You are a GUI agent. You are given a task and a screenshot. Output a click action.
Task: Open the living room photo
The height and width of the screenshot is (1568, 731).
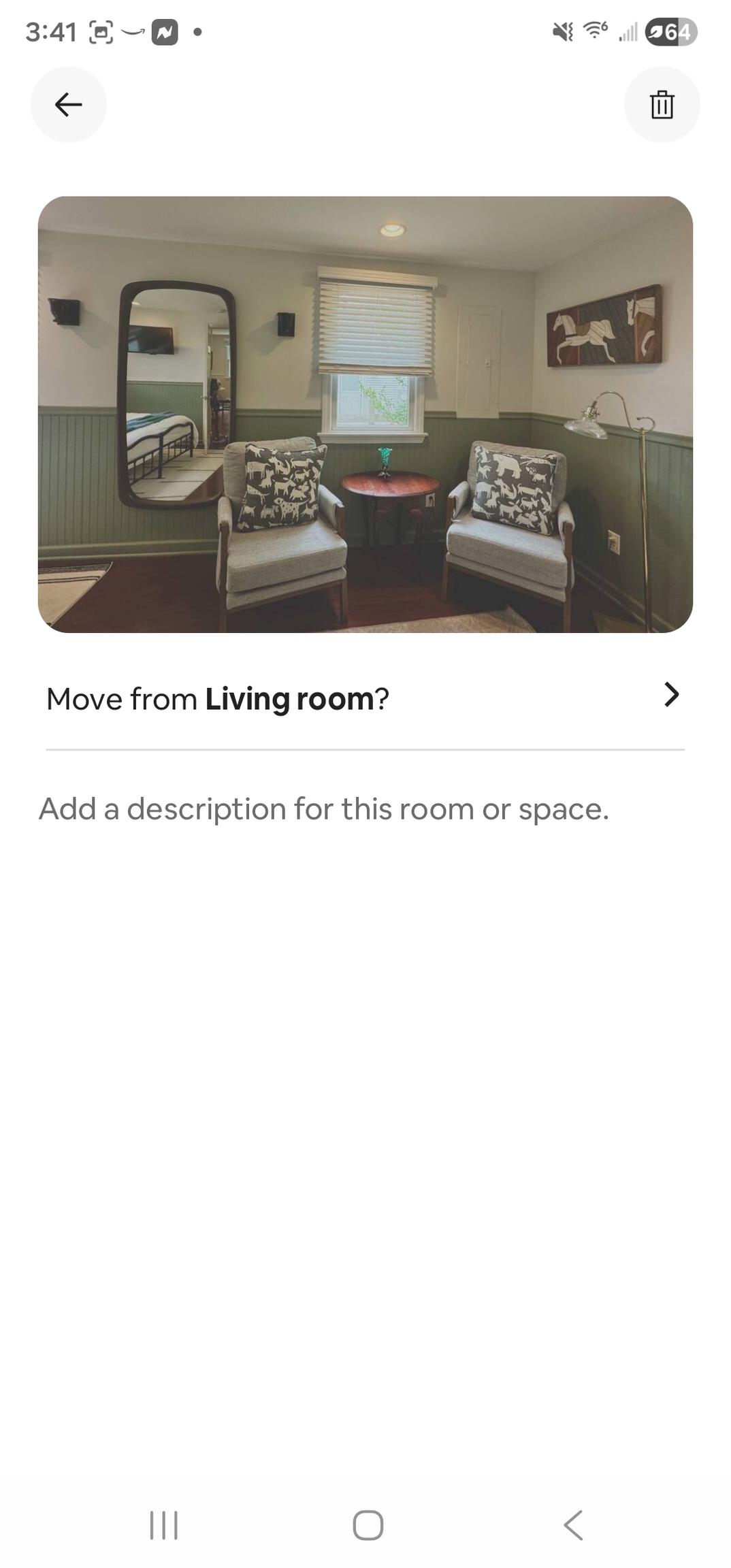pyautogui.click(x=365, y=414)
